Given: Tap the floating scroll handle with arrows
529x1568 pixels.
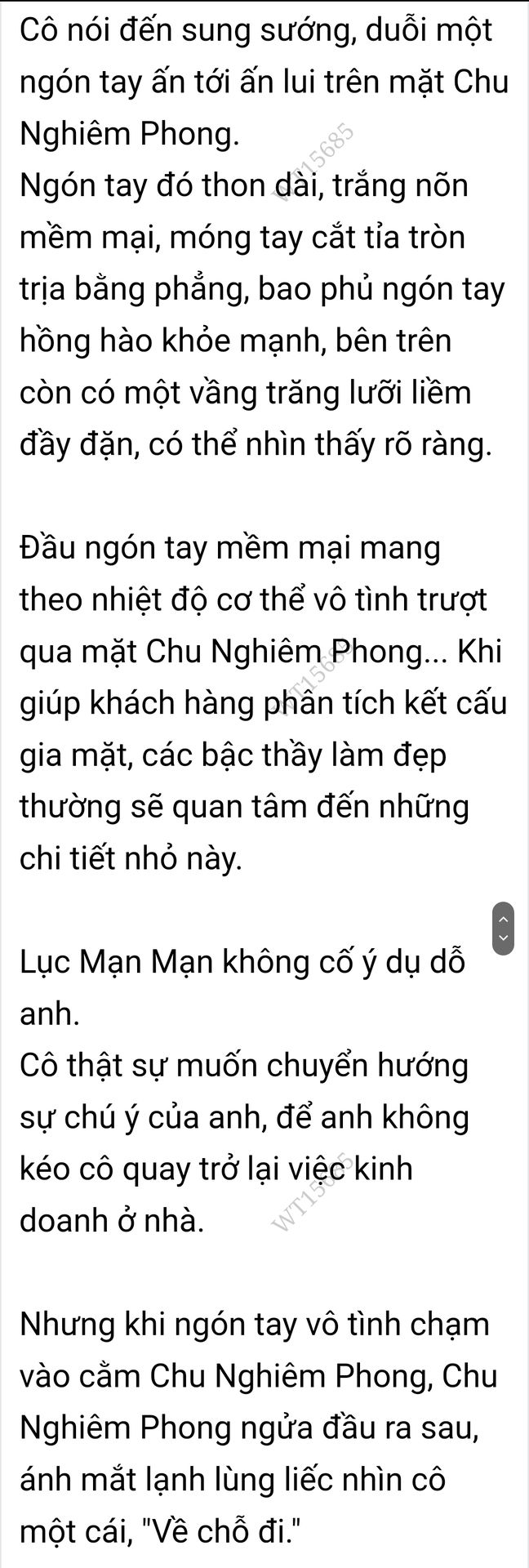Looking at the screenshot, I should (503, 928).
